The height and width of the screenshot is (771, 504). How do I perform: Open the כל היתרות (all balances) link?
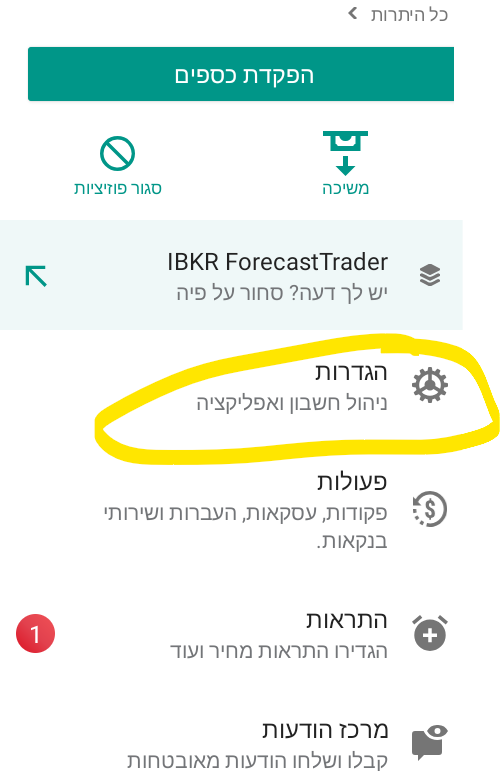coord(398,14)
